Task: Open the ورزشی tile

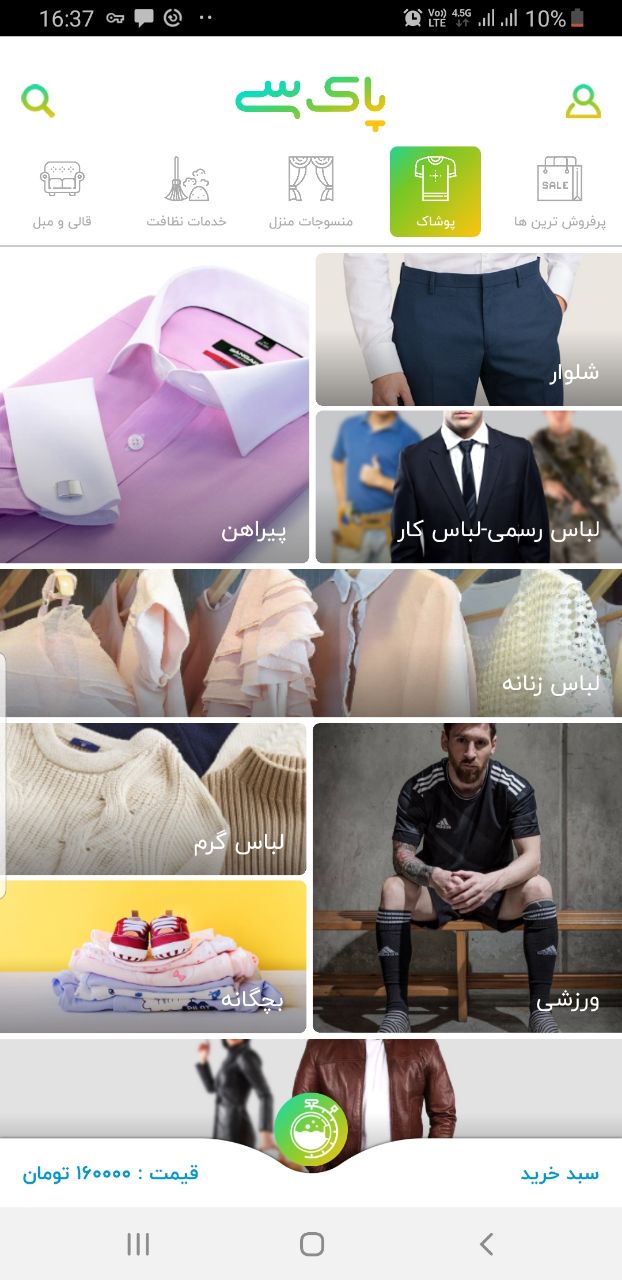Action: [x=467, y=877]
